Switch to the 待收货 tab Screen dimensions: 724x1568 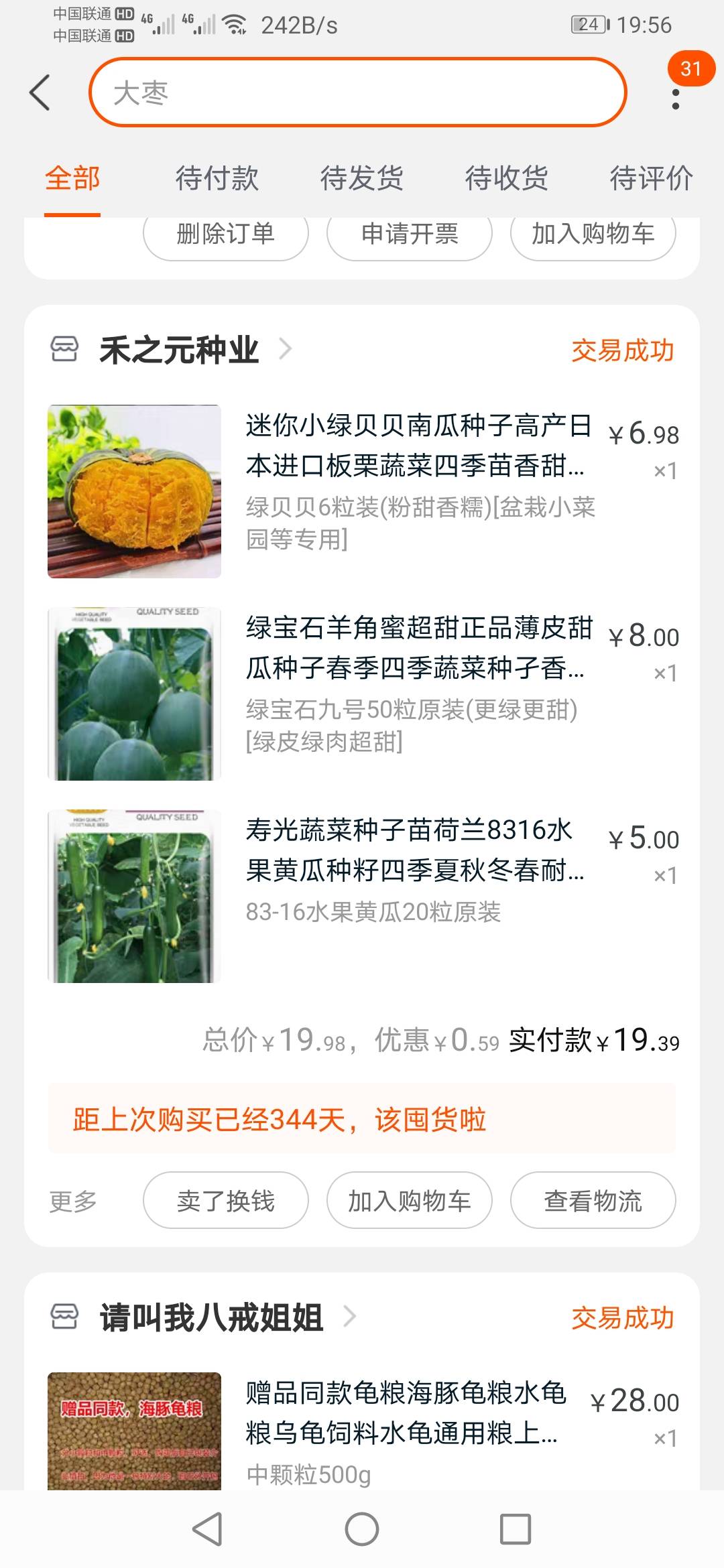[x=507, y=178]
